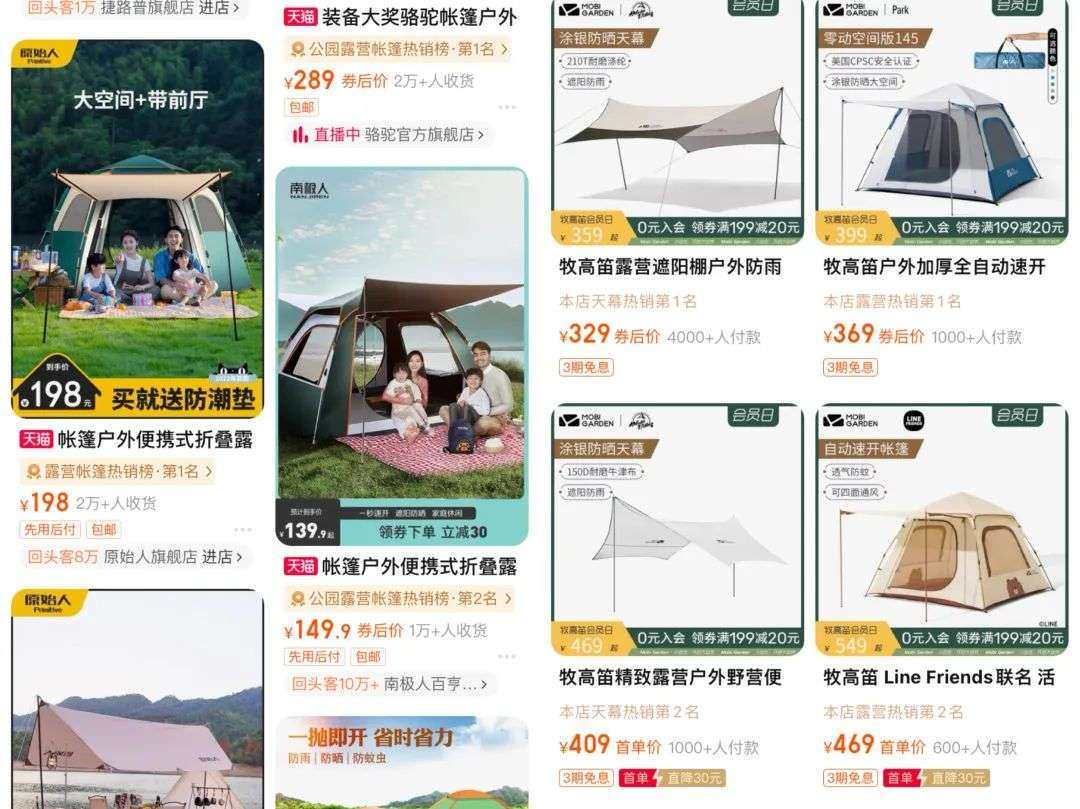This screenshot has width=1080, height=809.
Task: Open 装备大奖骆驼帐篷户外 ¥289 listing
Action: pos(418,17)
